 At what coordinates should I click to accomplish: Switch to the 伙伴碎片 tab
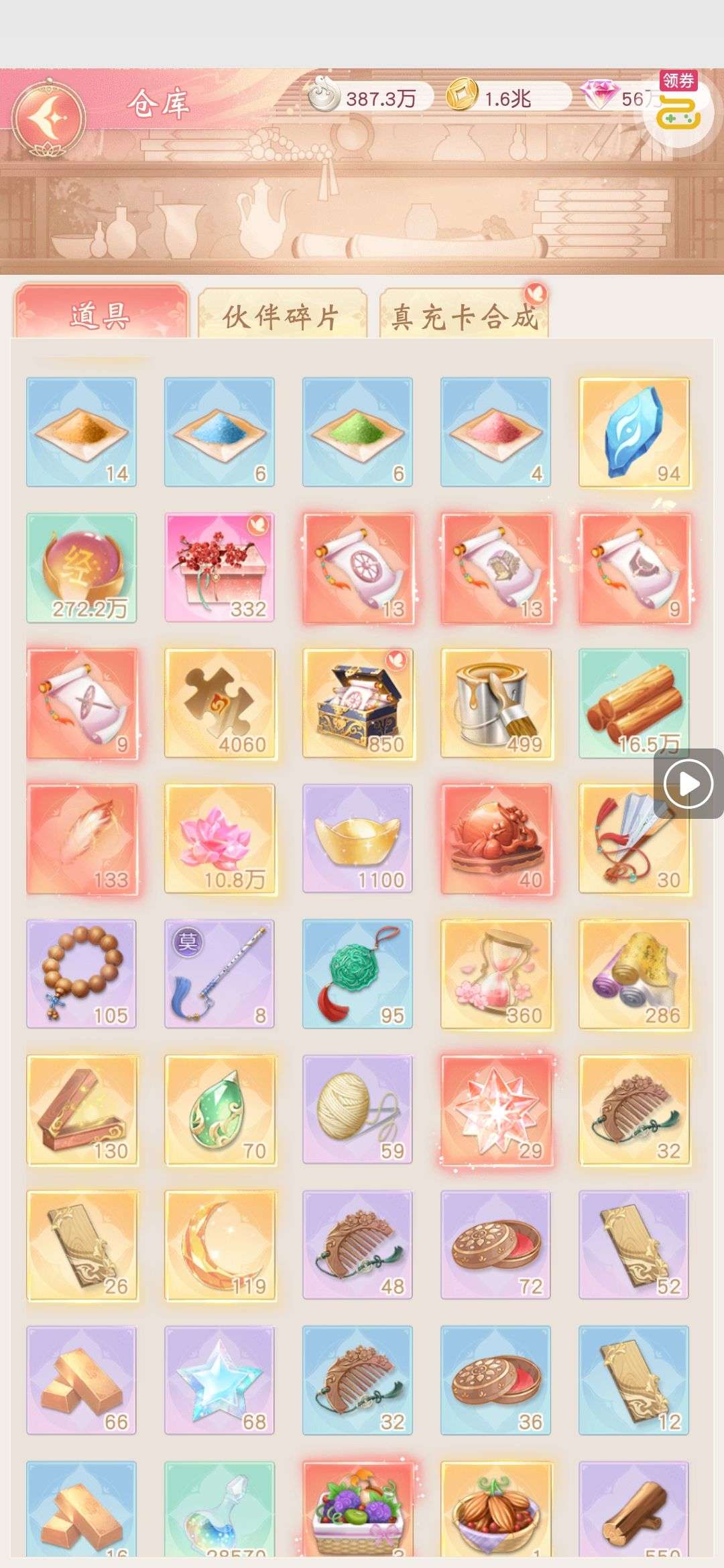coord(282,315)
